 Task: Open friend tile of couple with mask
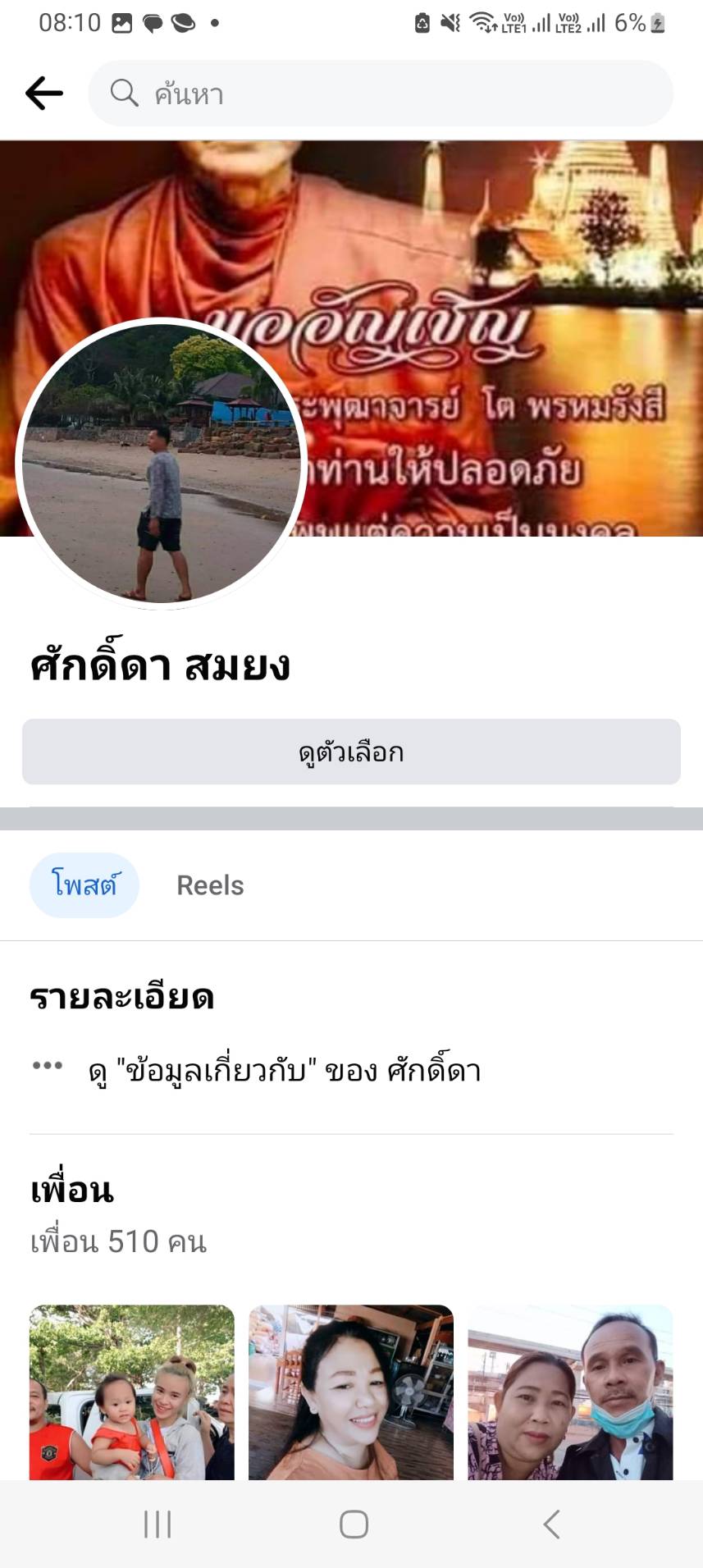pos(570,1392)
